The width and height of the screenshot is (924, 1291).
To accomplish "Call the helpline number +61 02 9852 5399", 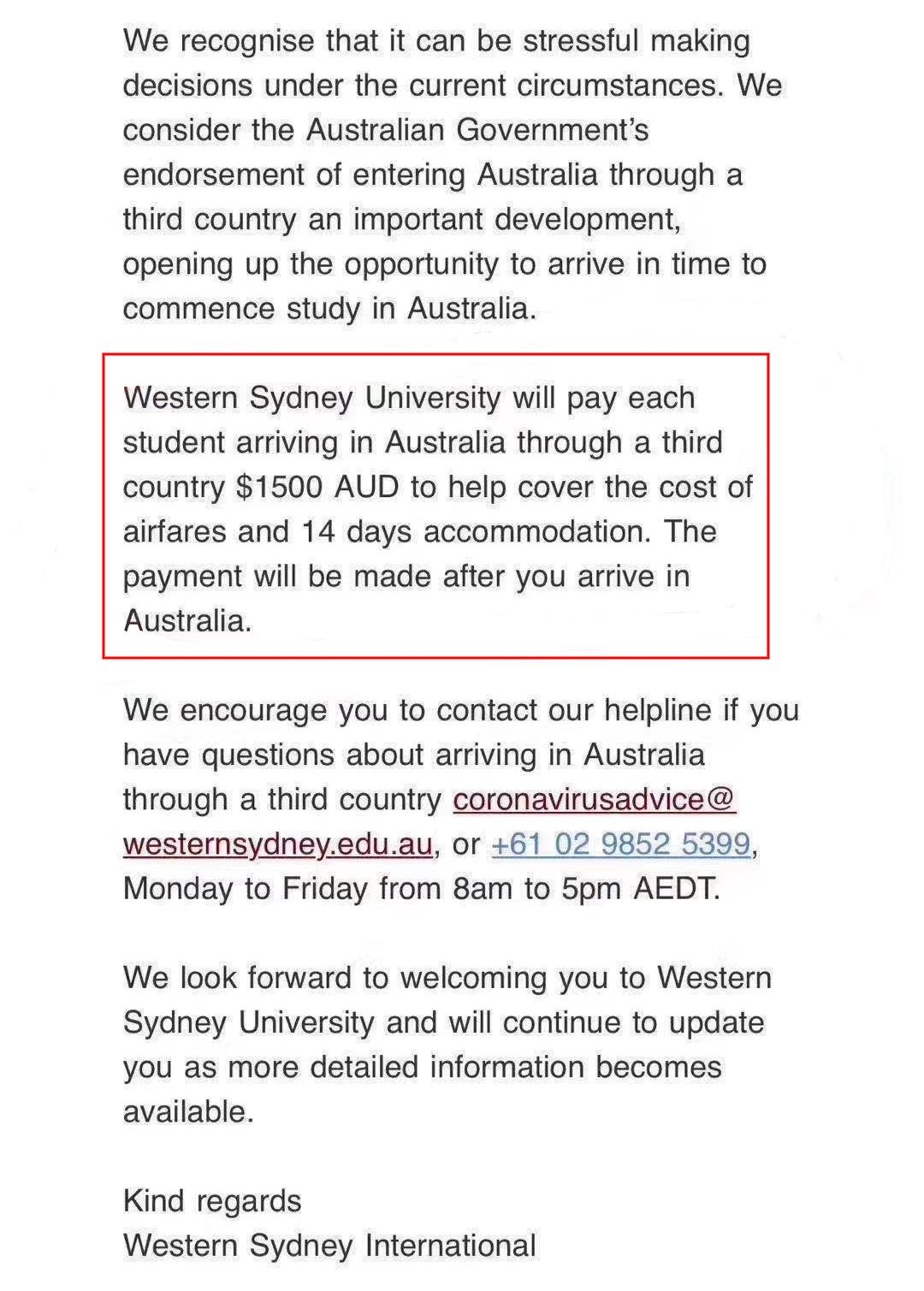I will pyautogui.click(x=621, y=844).
